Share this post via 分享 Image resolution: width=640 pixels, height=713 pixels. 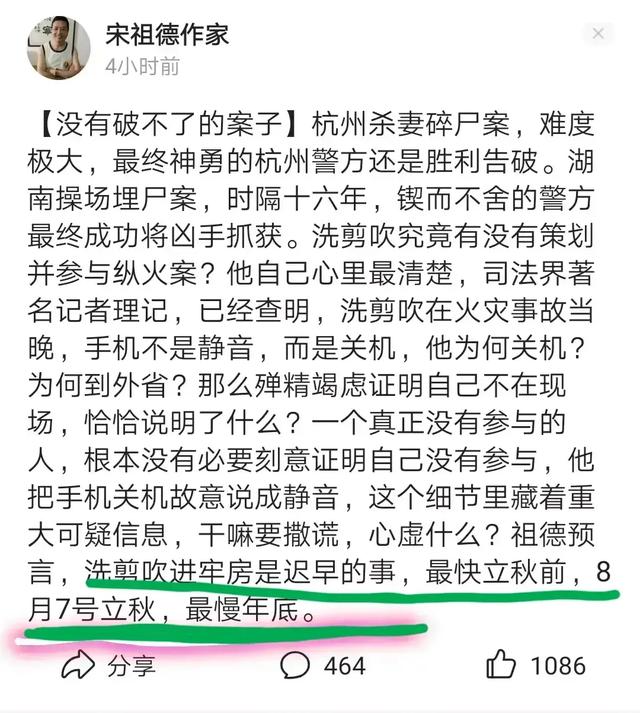click(109, 666)
